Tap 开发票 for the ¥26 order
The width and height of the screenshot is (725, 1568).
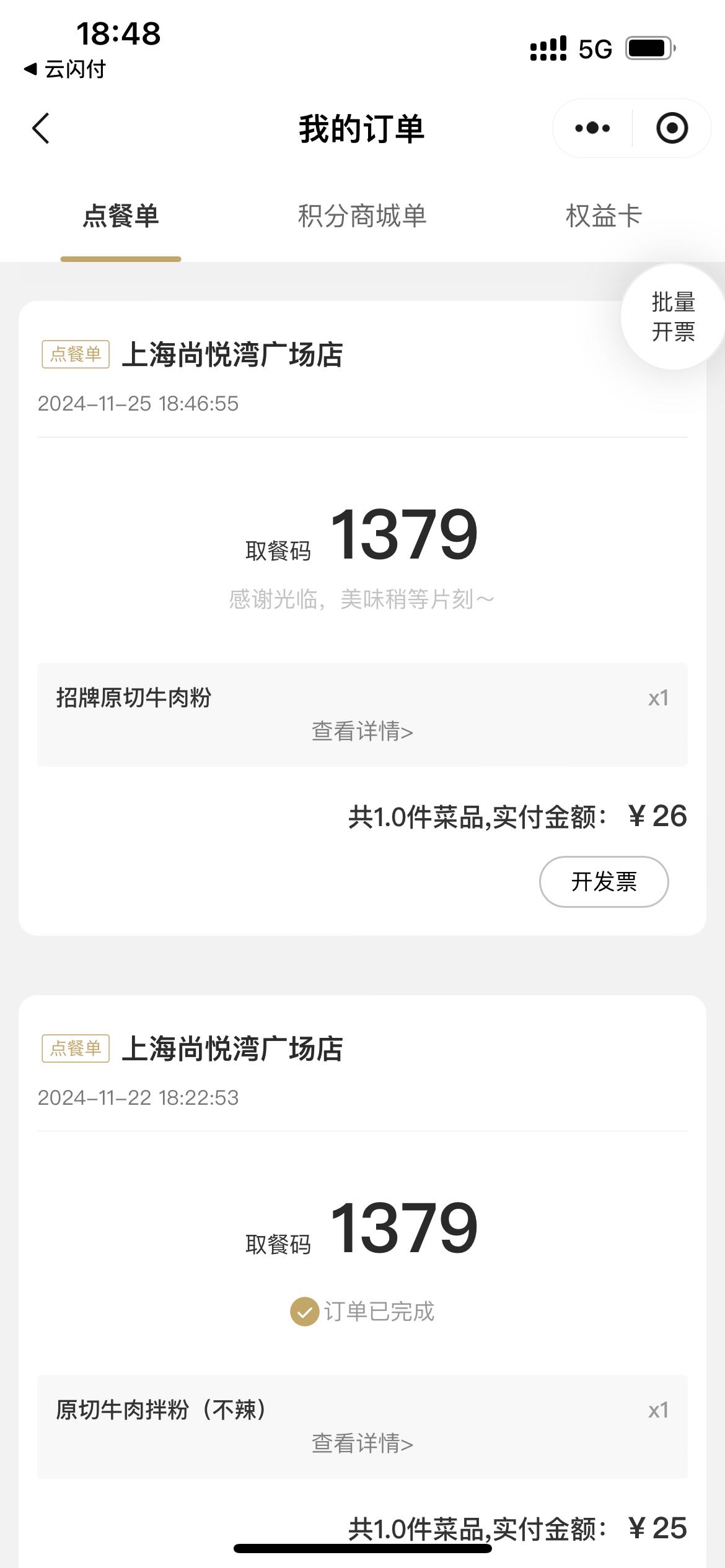click(x=604, y=882)
